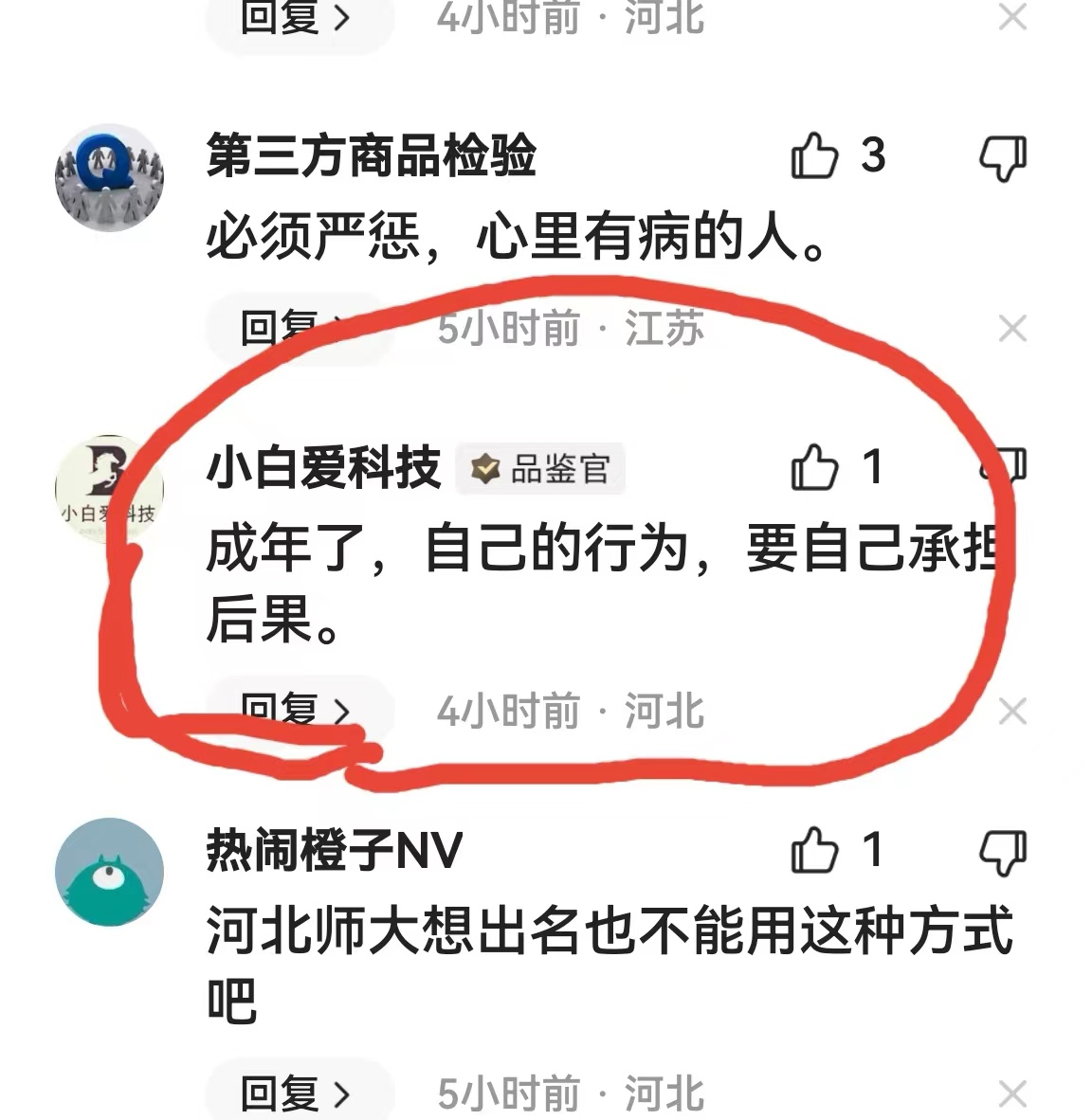This screenshot has height=1120, width=1092.
Task: View the 热闹橙子NV avatar profile
Action: pos(109,872)
